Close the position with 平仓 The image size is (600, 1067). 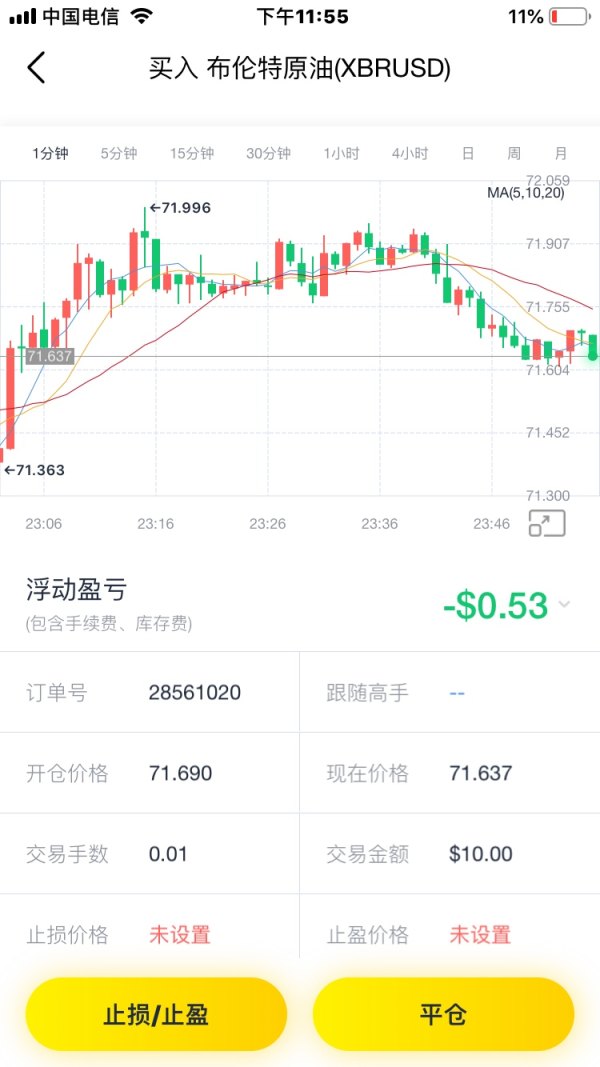point(443,1014)
